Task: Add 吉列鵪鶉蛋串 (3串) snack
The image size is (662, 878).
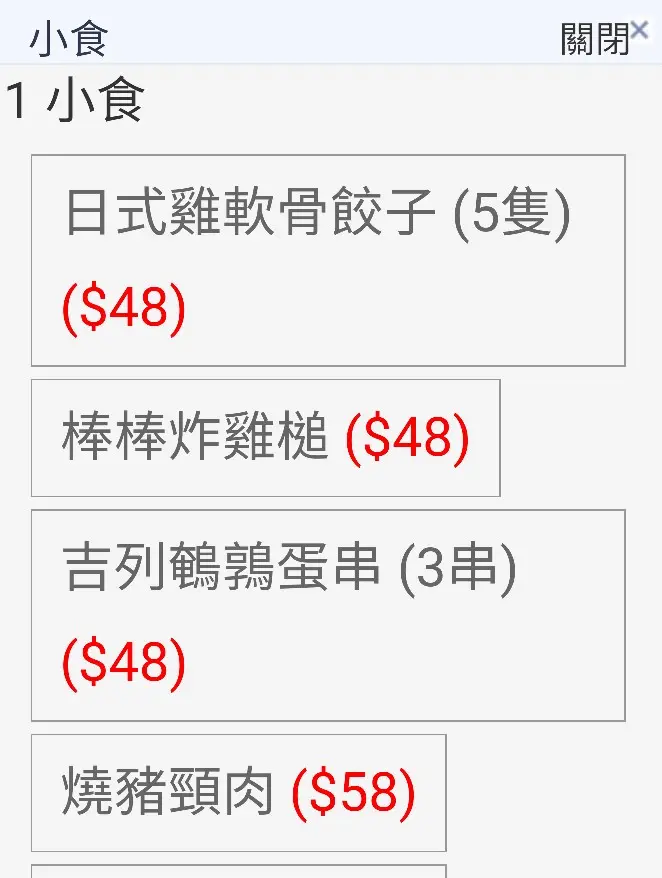Action: coord(328,615)
